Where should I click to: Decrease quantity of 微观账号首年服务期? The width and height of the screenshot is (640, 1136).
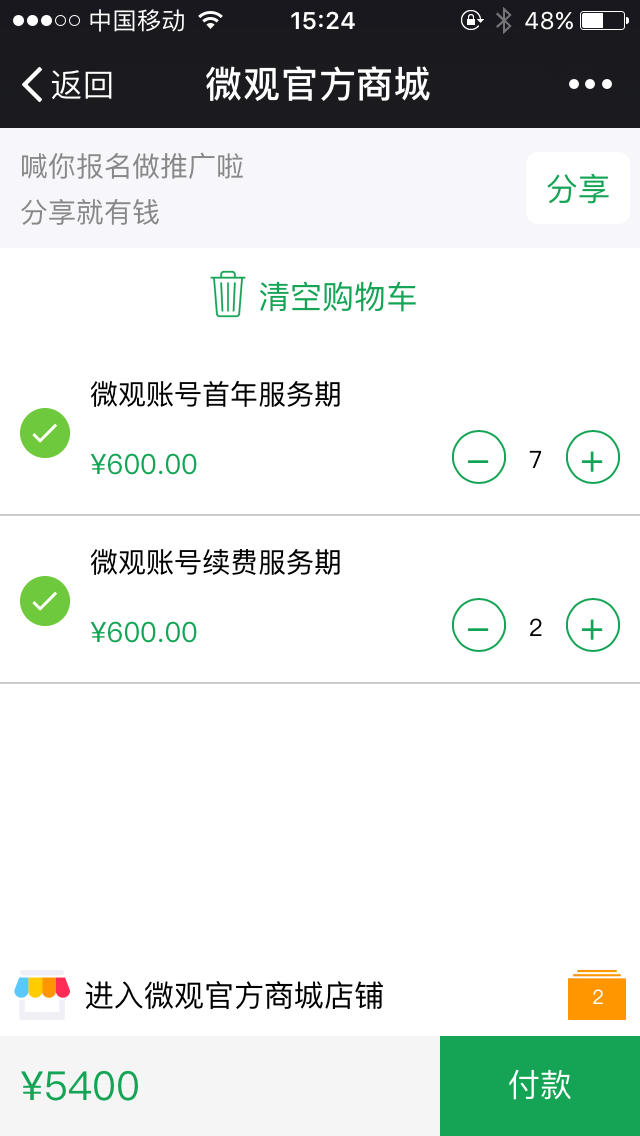pyautogui.click(x=479, y=457)
